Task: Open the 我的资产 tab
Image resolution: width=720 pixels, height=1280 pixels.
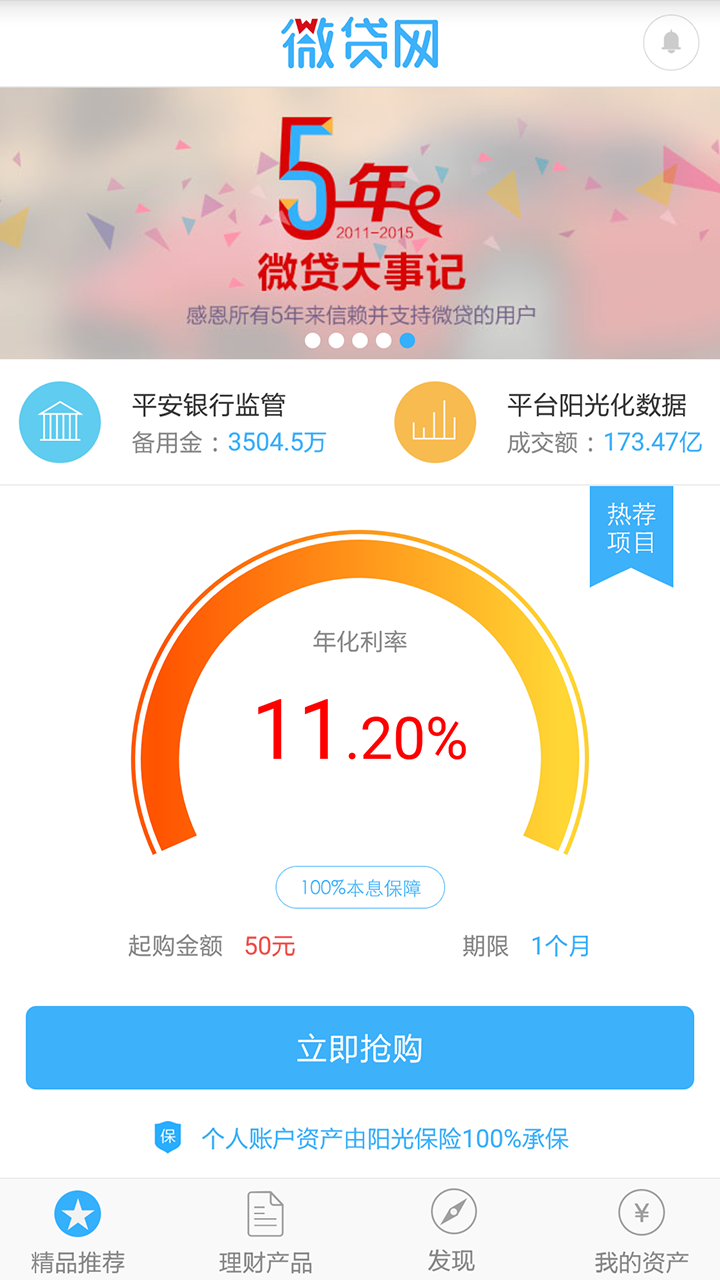Action: pyautogui.click(x=641, y=1232)
